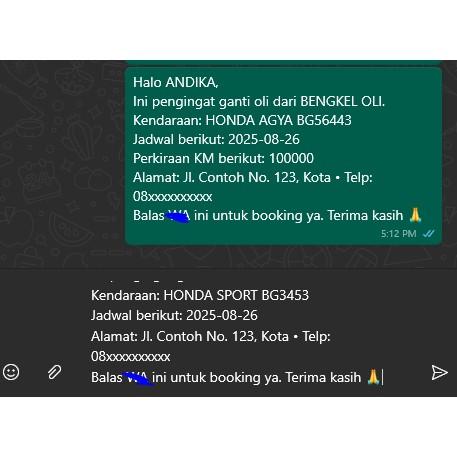The image size is (457, 457).
Task: Send the drafted message
Action: pos(439,372)
